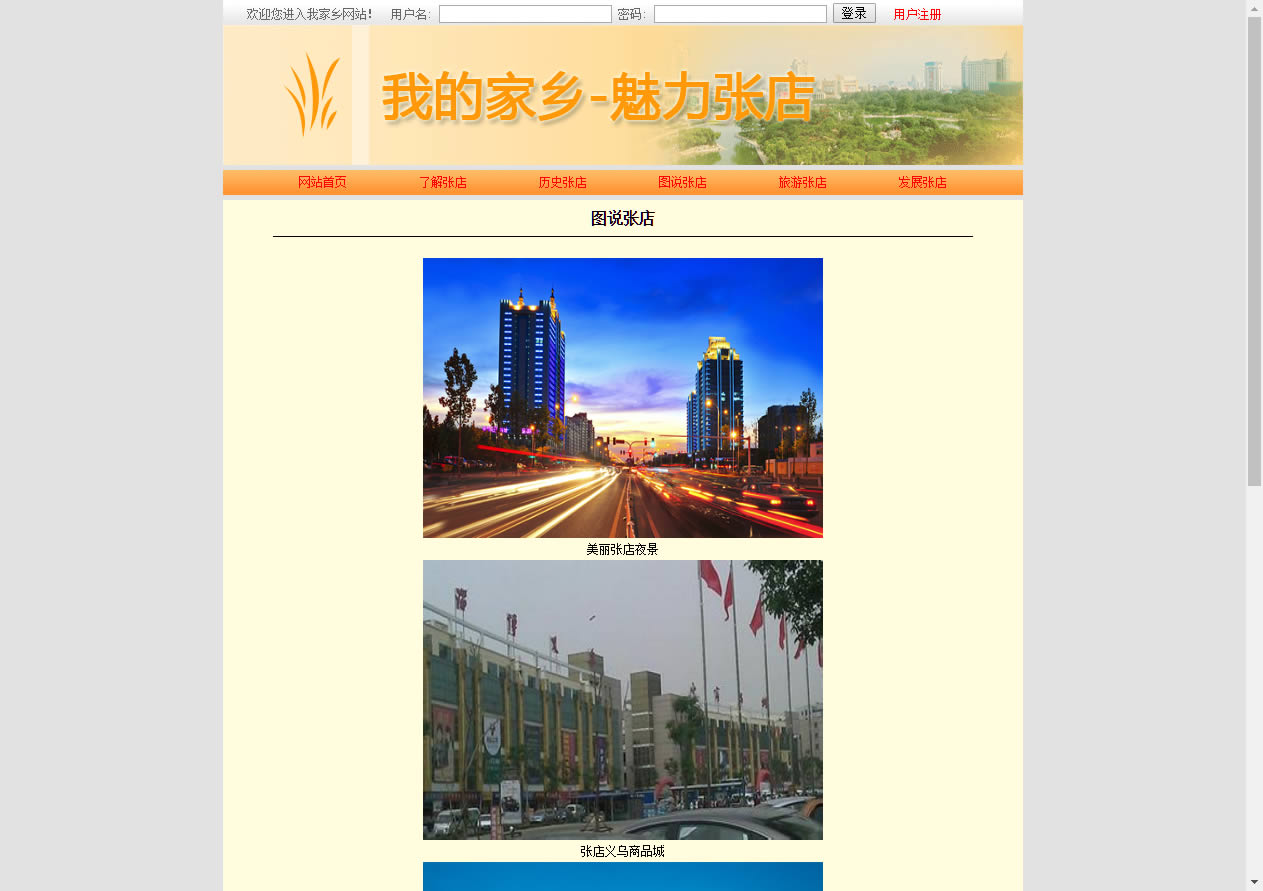Screen dimensions: 1263x891
Task: Click the scrollbar up arrow
Action: pyautogui.click(x=1254, y=8)
